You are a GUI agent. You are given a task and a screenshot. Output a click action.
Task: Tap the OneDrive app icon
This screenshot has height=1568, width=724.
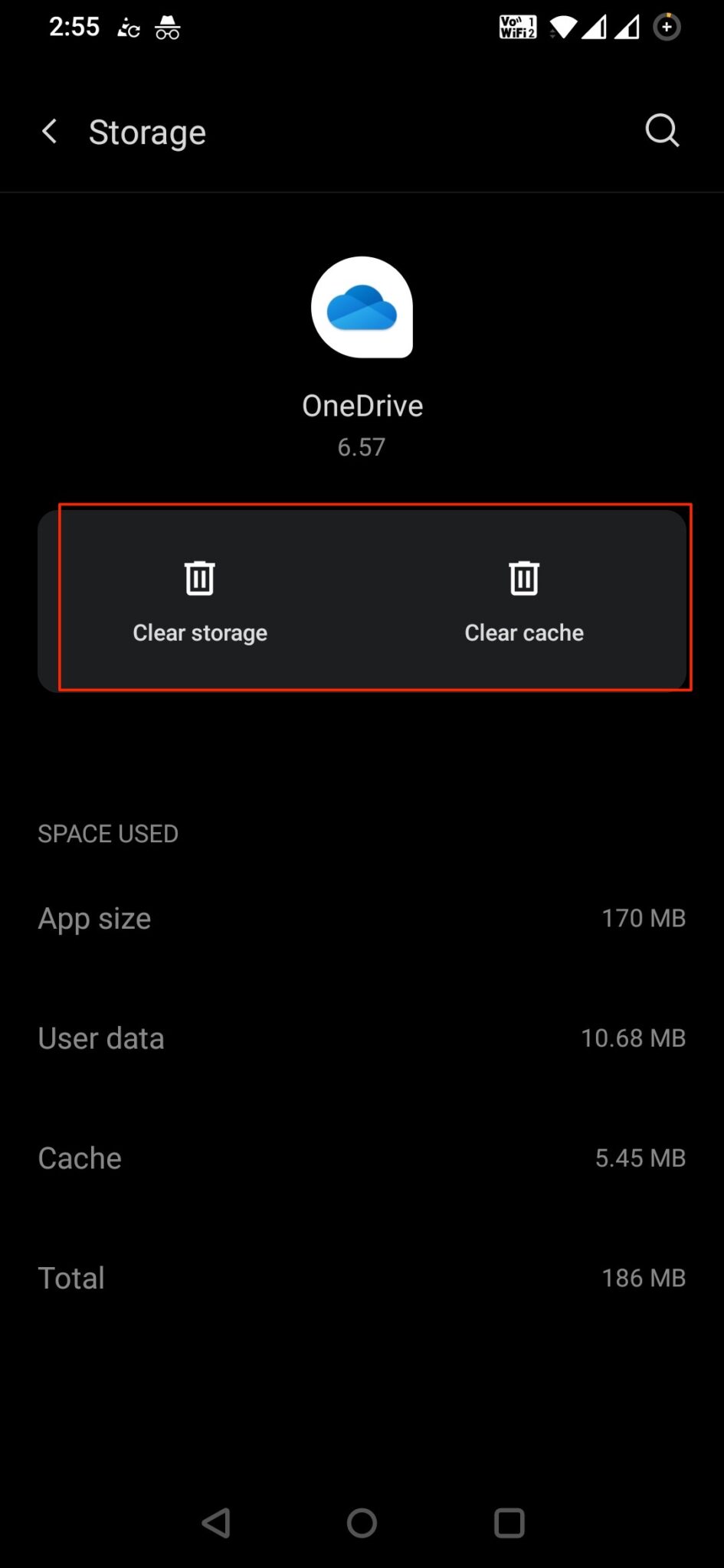click(x=362, y=308)
